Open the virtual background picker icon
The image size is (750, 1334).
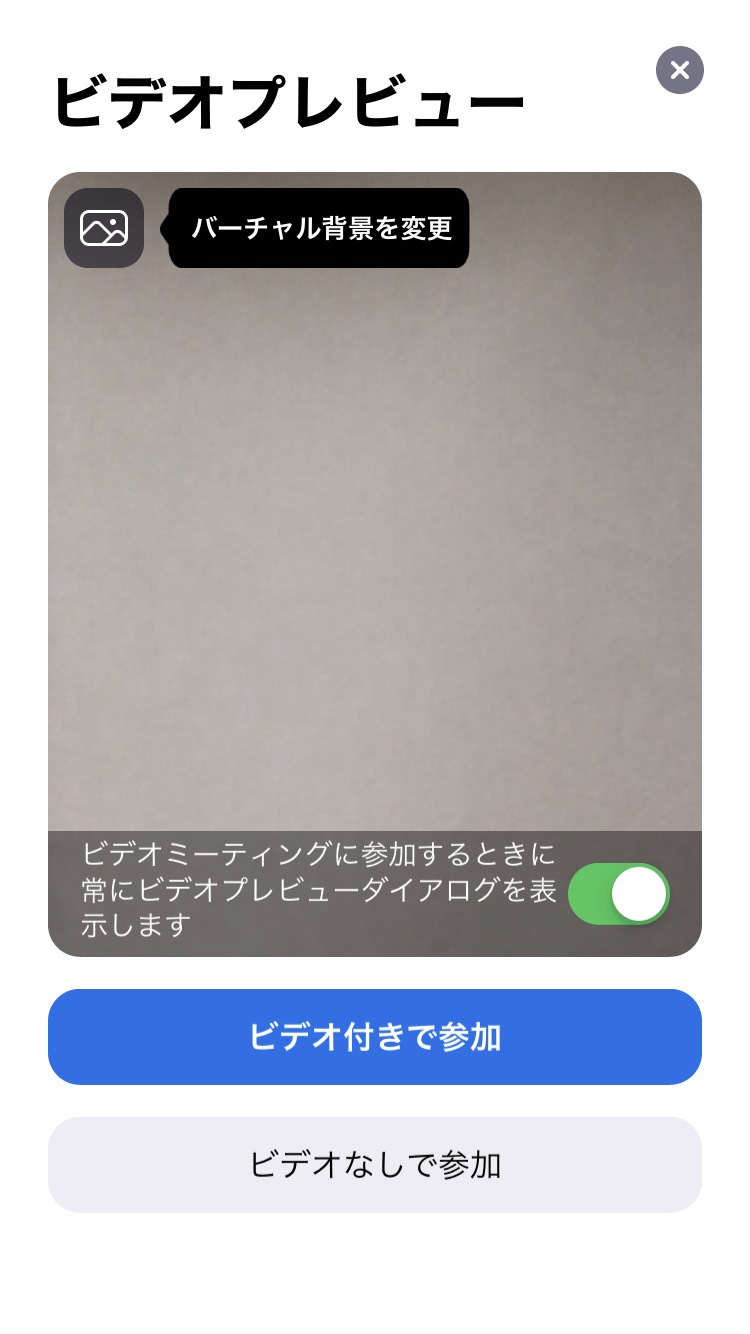[104, 228]
